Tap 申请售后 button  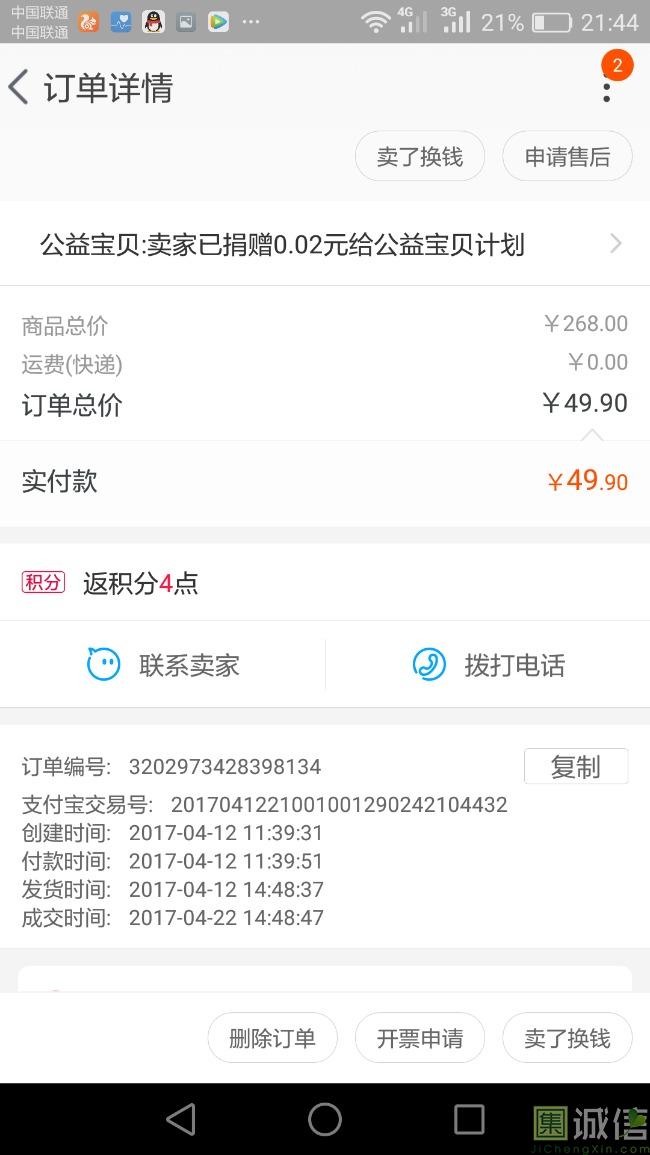click(567, 156)
